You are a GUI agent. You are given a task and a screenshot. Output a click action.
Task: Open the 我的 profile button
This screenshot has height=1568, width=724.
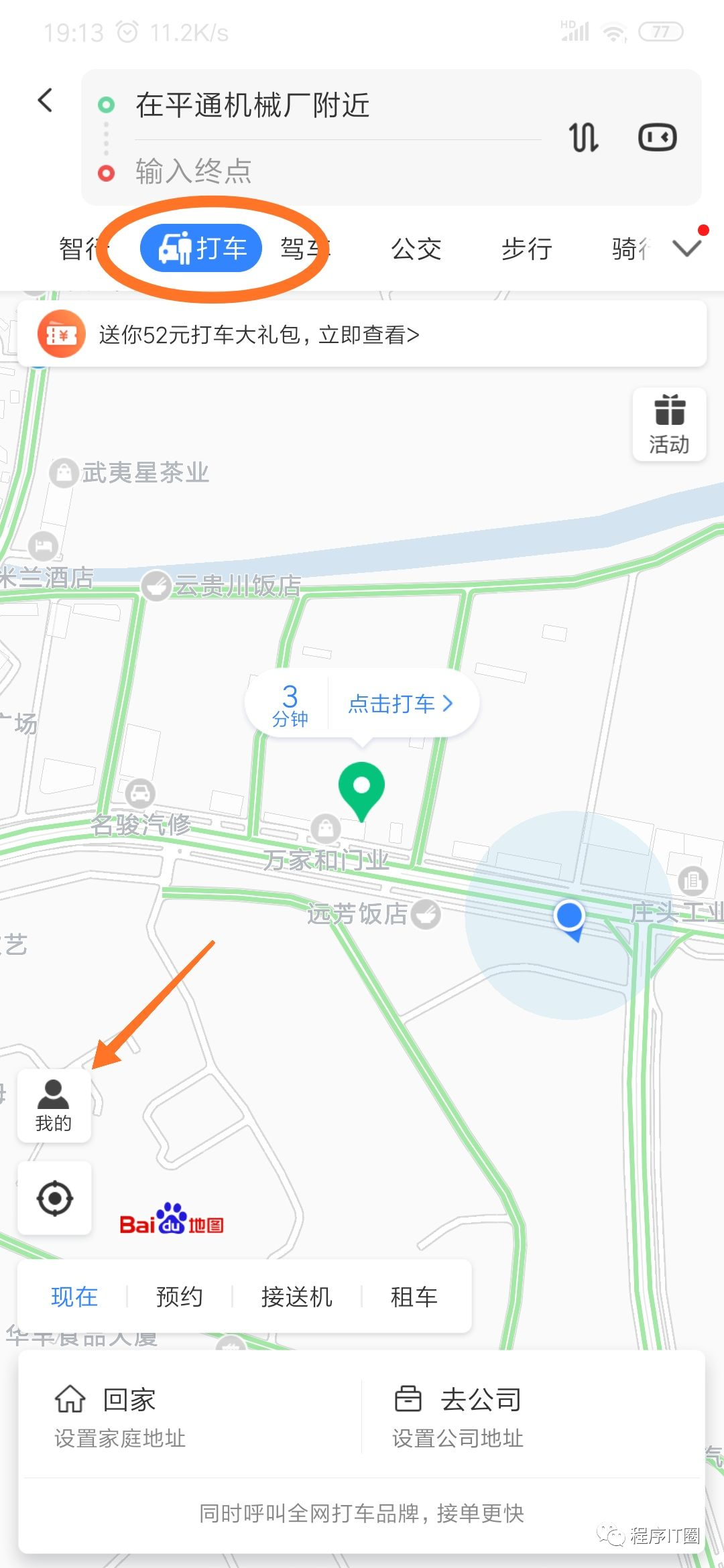tap(54, 1106)
